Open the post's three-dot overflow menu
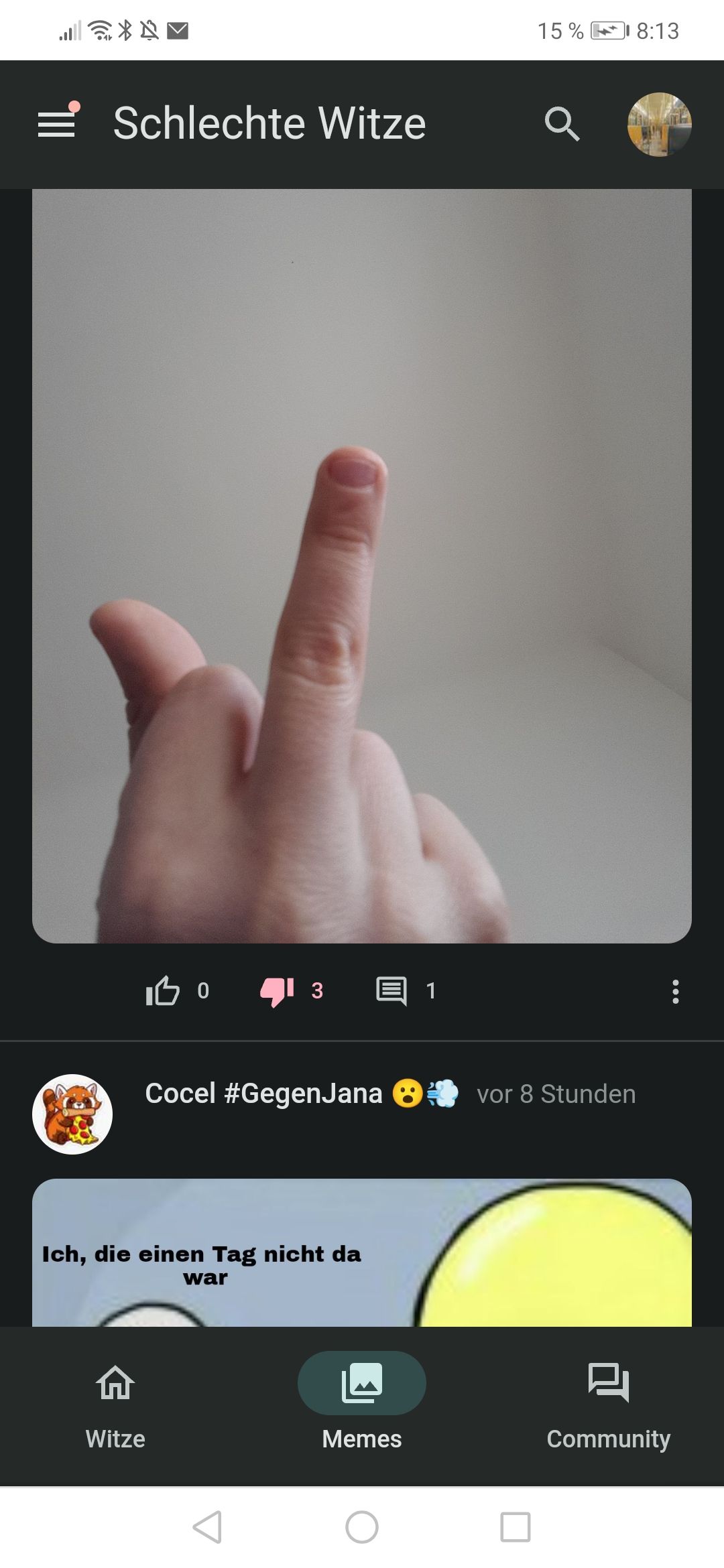This screenshot has height=1568, width=724. point(675,992)
